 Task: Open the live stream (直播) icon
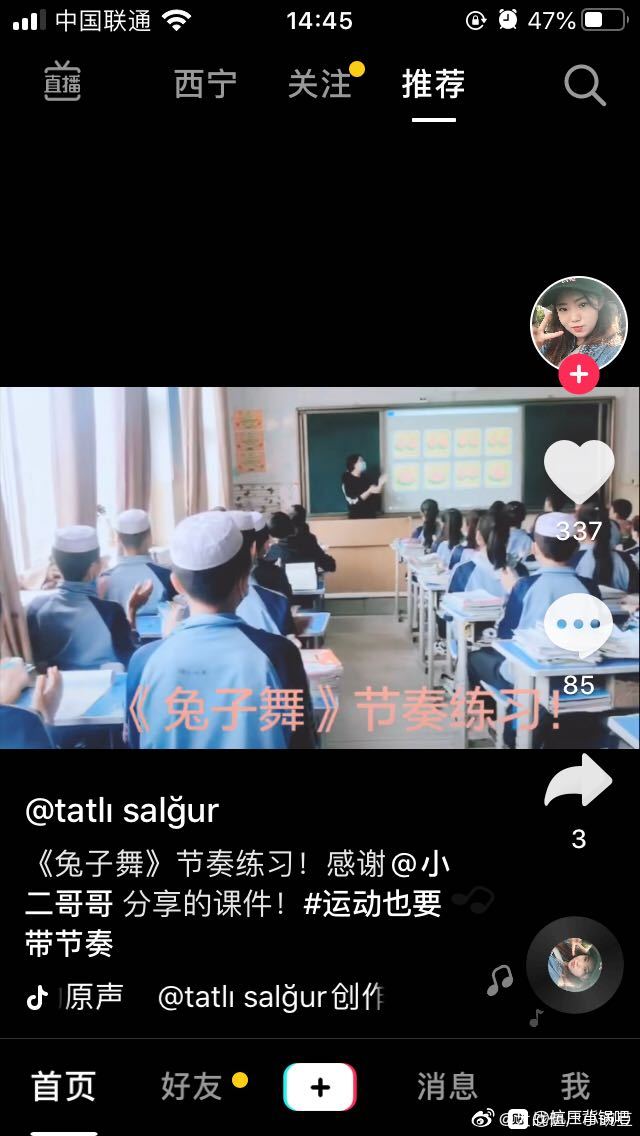pyautogui.click(x=62, y=84)
